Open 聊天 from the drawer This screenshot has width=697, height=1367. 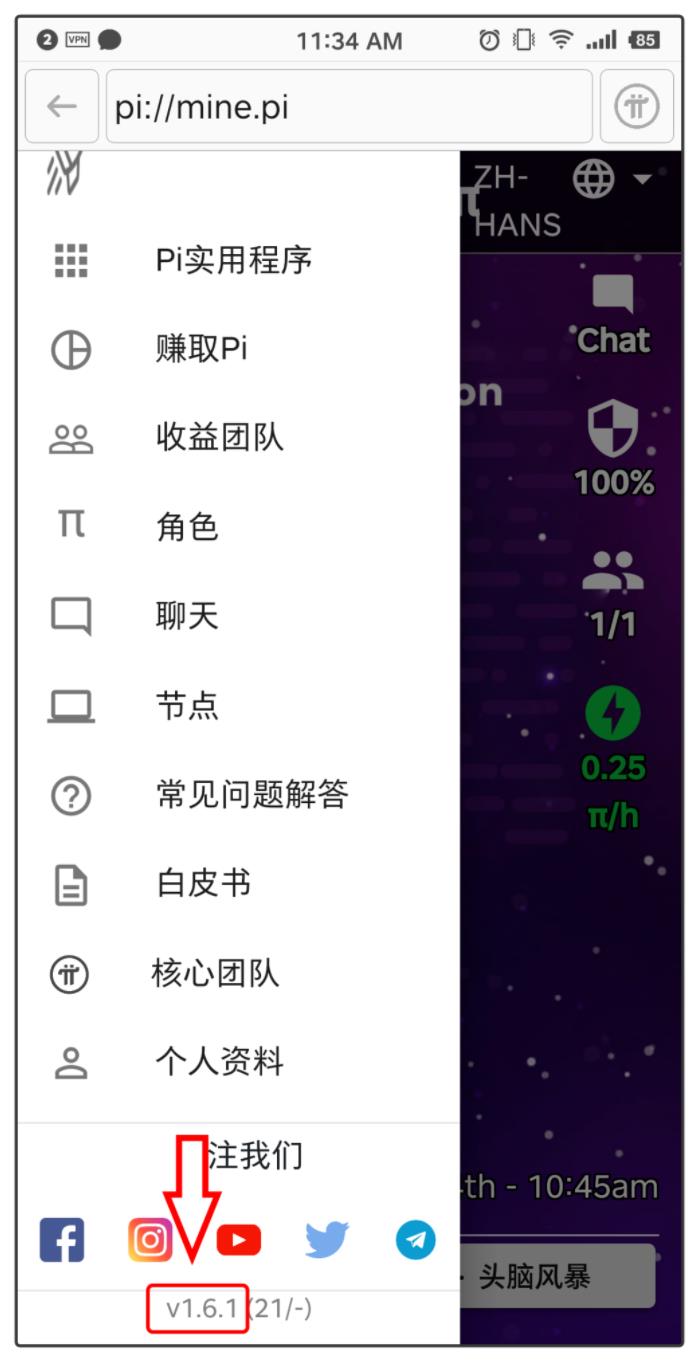[238, 616]
